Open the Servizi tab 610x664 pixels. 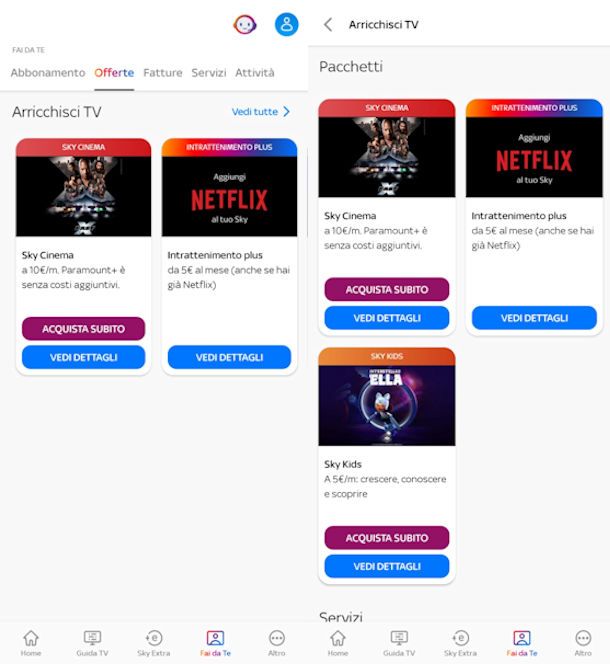(x=209, y=73)
